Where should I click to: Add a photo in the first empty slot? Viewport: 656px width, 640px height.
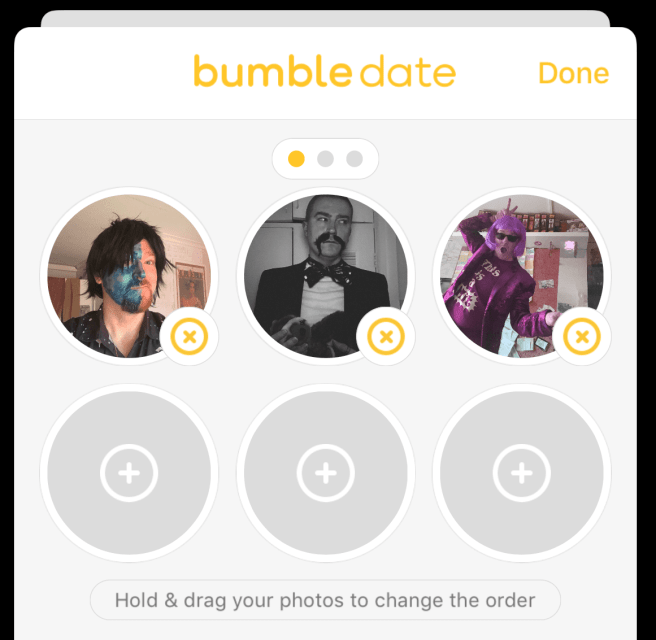click(x=129, y=472)
